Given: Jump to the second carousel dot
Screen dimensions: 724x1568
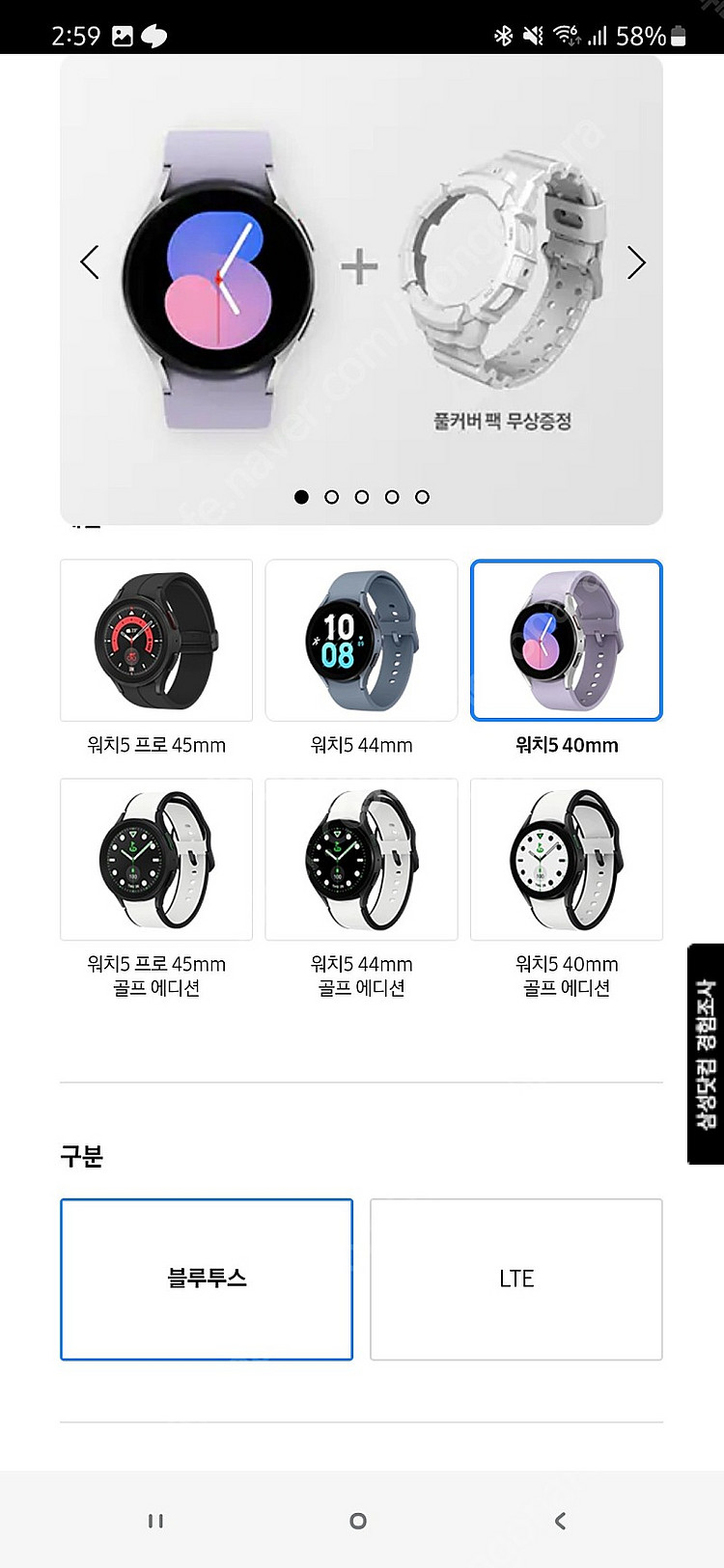Looking at the screenshot, I should tap(331, 497).
